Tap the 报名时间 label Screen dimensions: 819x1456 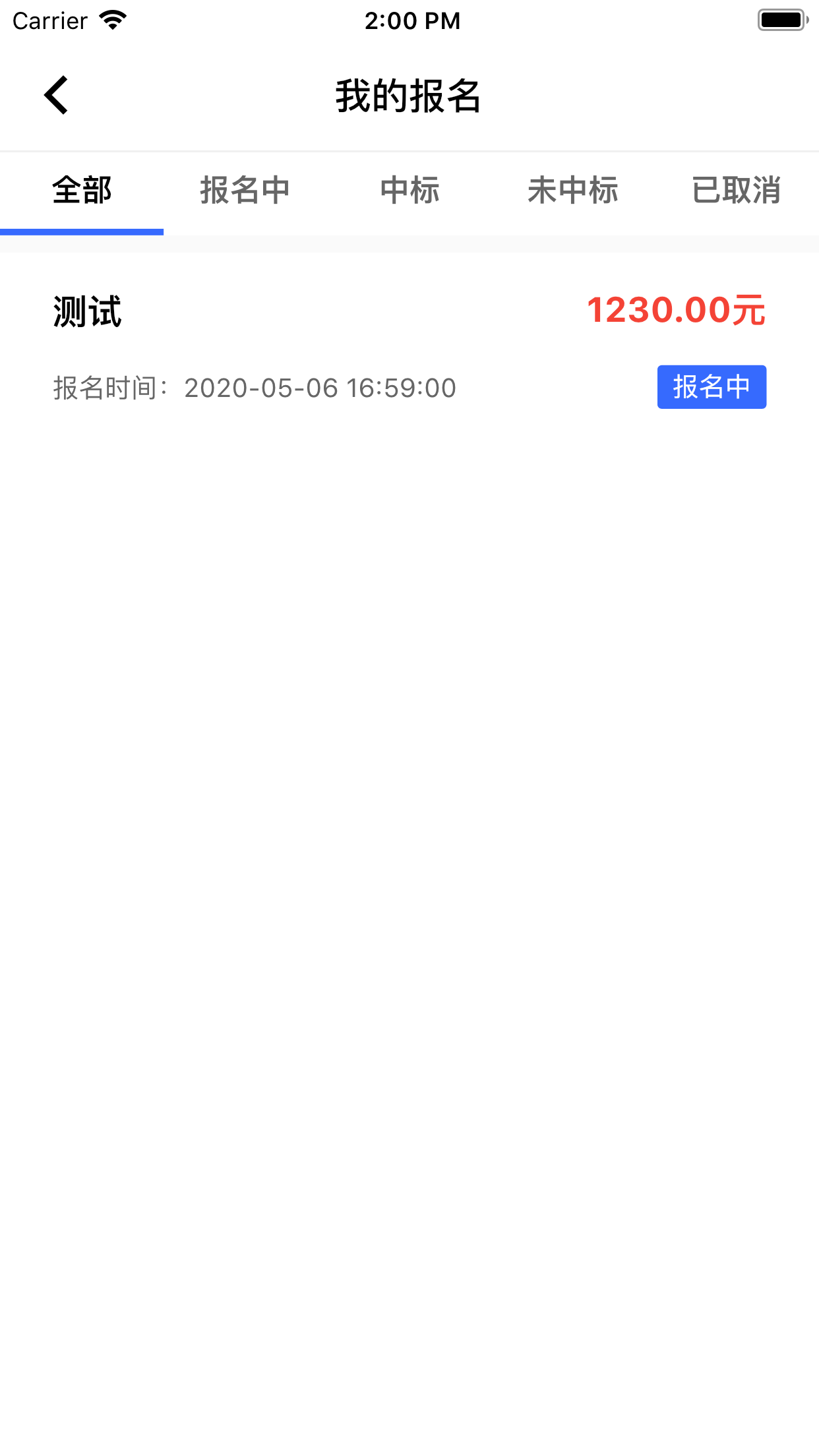click(x=111, y=388)
